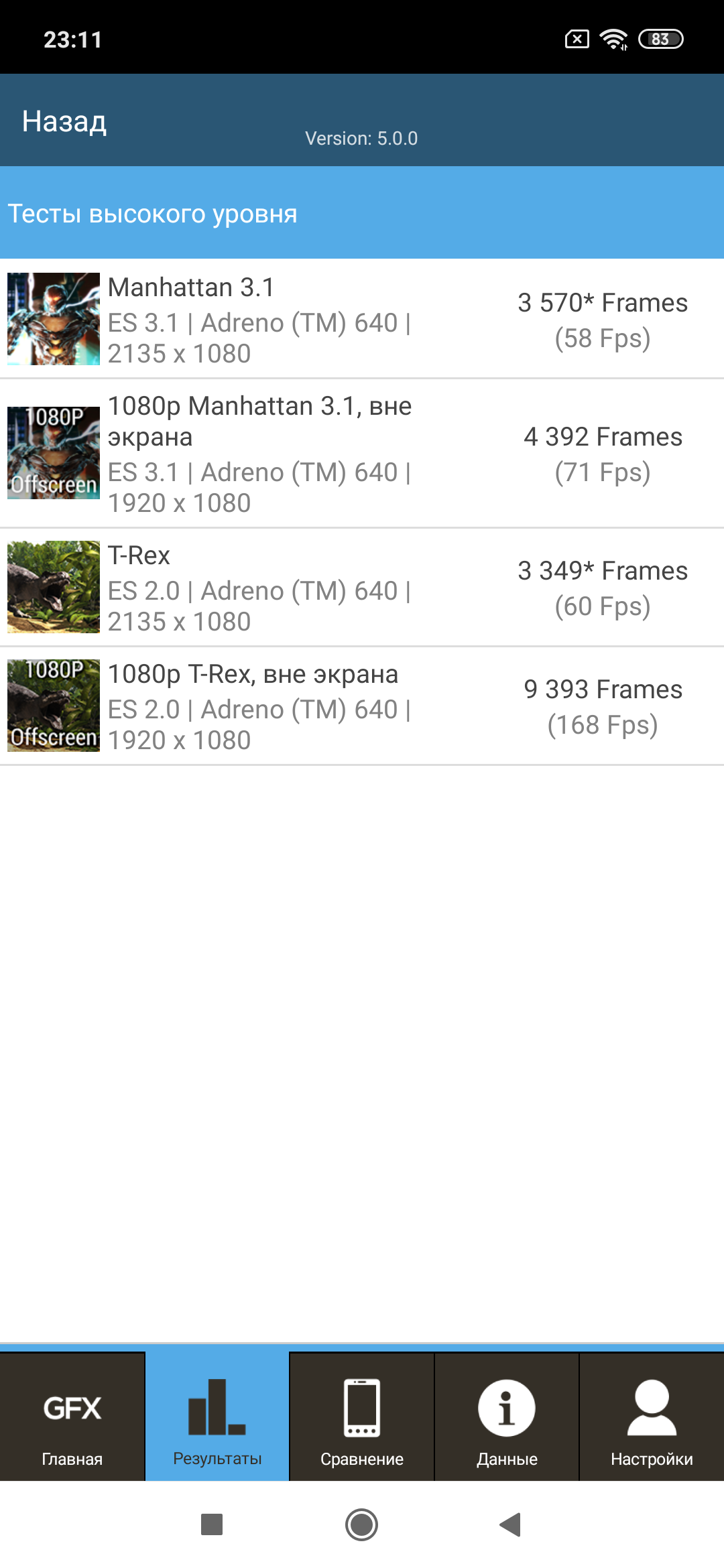The height and width of the screenshot is (1568, 724).
Task: Open the Настройки tab
Action: 652,1418
